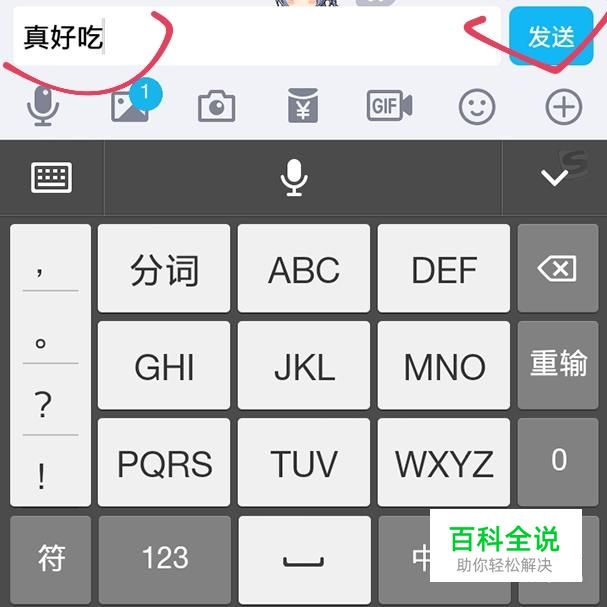The height and width of the screenshot is (607, 607).
Task: Open the photo gallery icon with badge
Action: pyautogui.click(x=130, y=106)
